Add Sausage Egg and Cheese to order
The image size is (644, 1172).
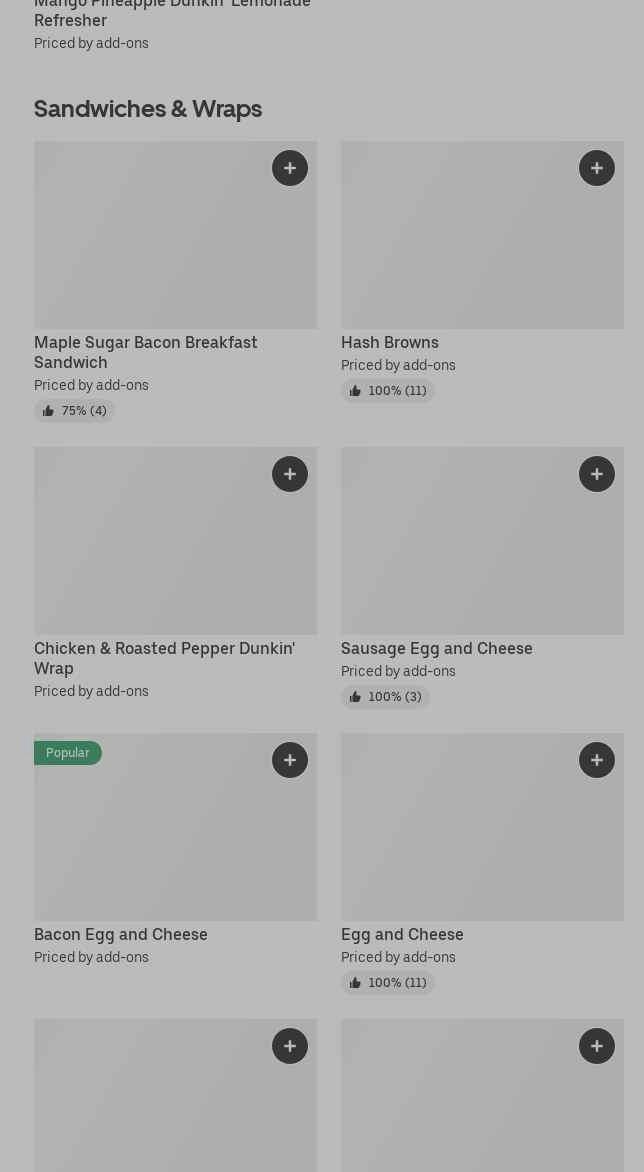597,474
